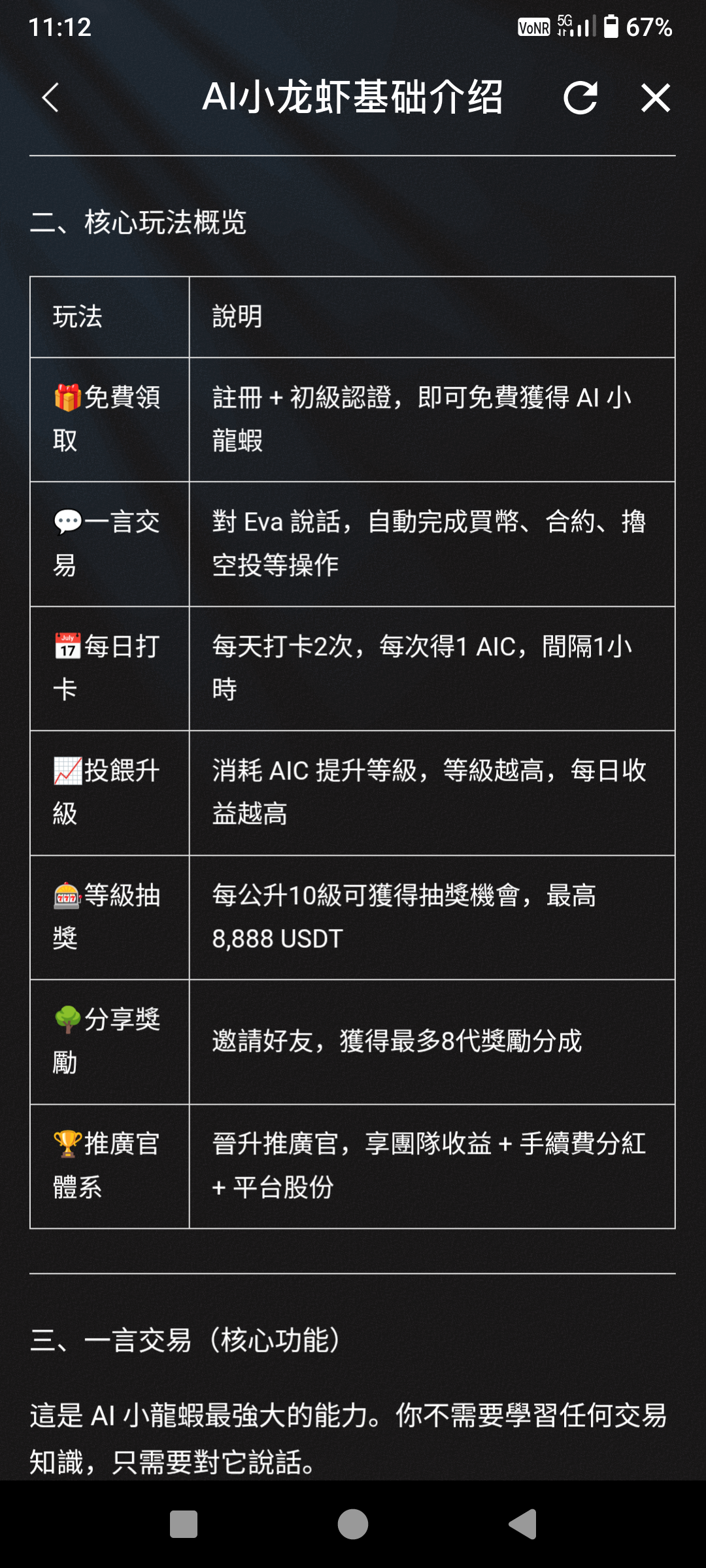
Task: Go to the home screen via circle button
Action: coord(353,1524)
